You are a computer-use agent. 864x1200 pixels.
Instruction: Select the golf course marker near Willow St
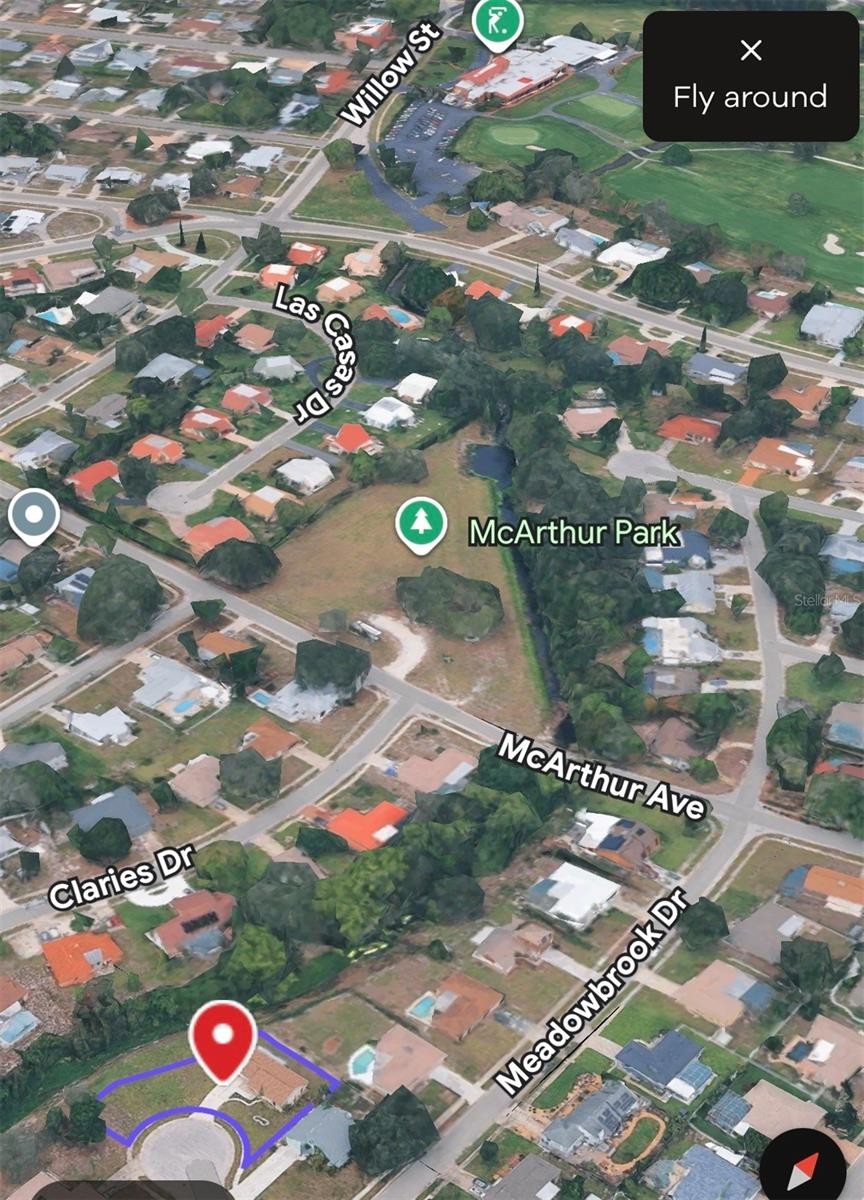pyautogui.click(x=497, y=19)
